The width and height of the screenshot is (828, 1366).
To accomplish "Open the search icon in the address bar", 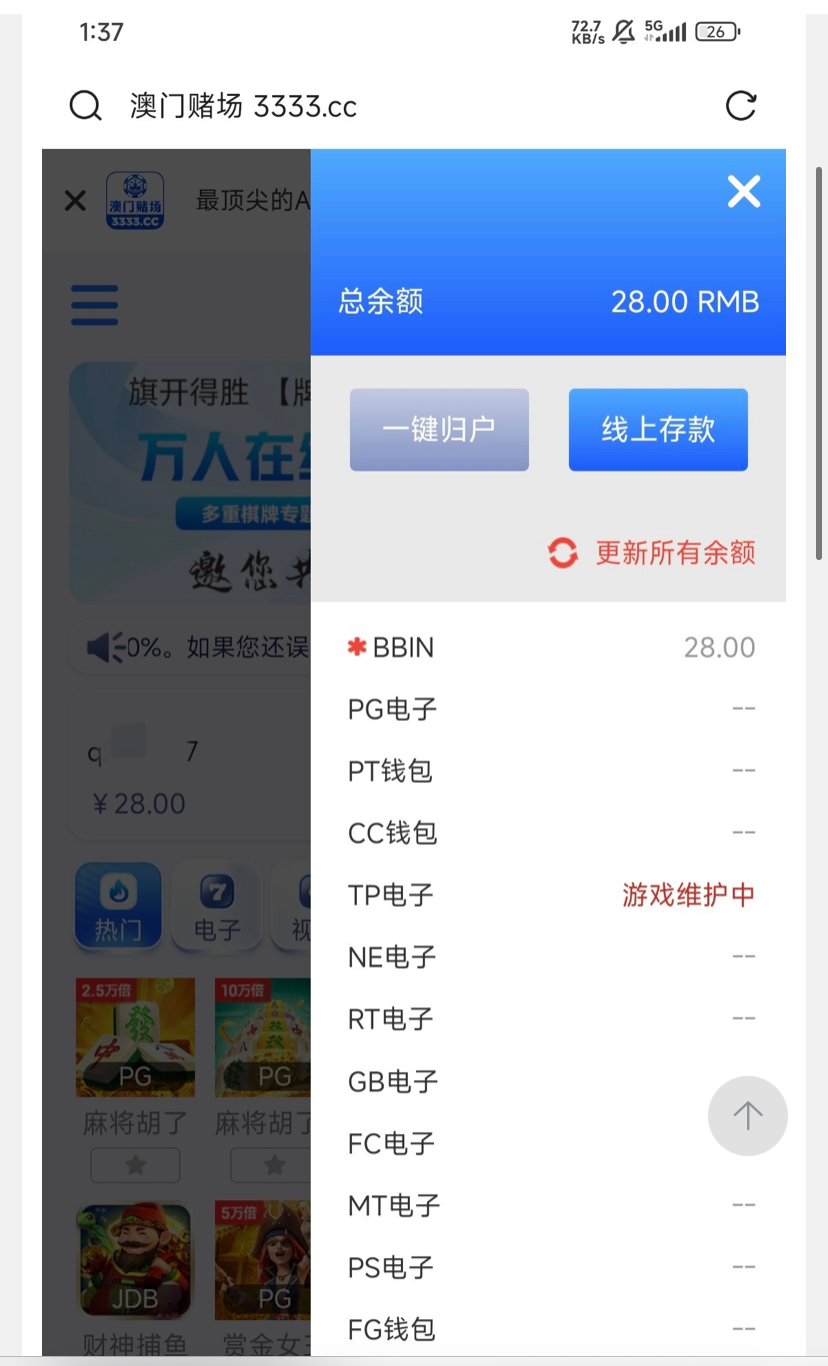I will coord(86,106).
